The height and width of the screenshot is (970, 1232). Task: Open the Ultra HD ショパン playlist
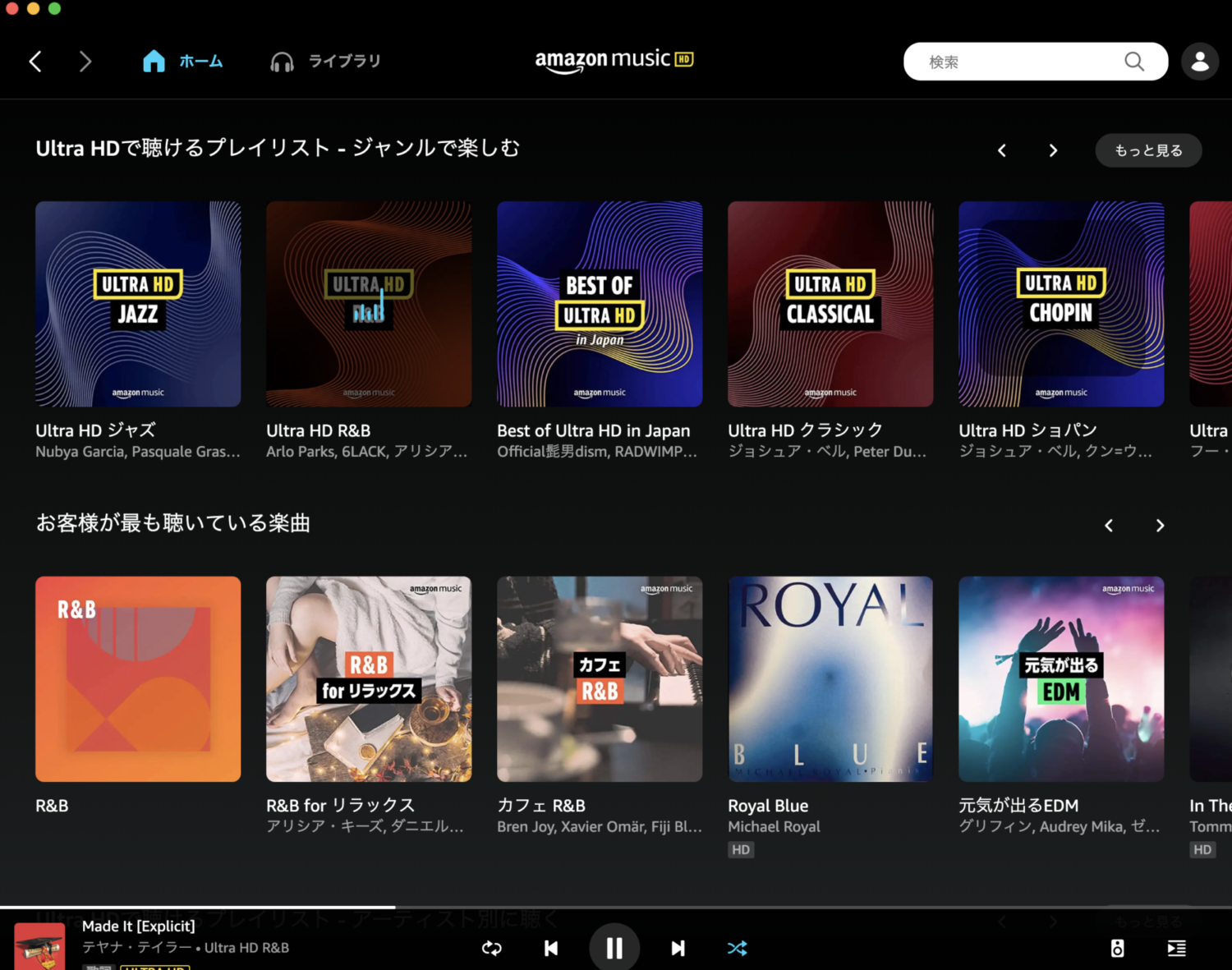tap(1061, 304)
